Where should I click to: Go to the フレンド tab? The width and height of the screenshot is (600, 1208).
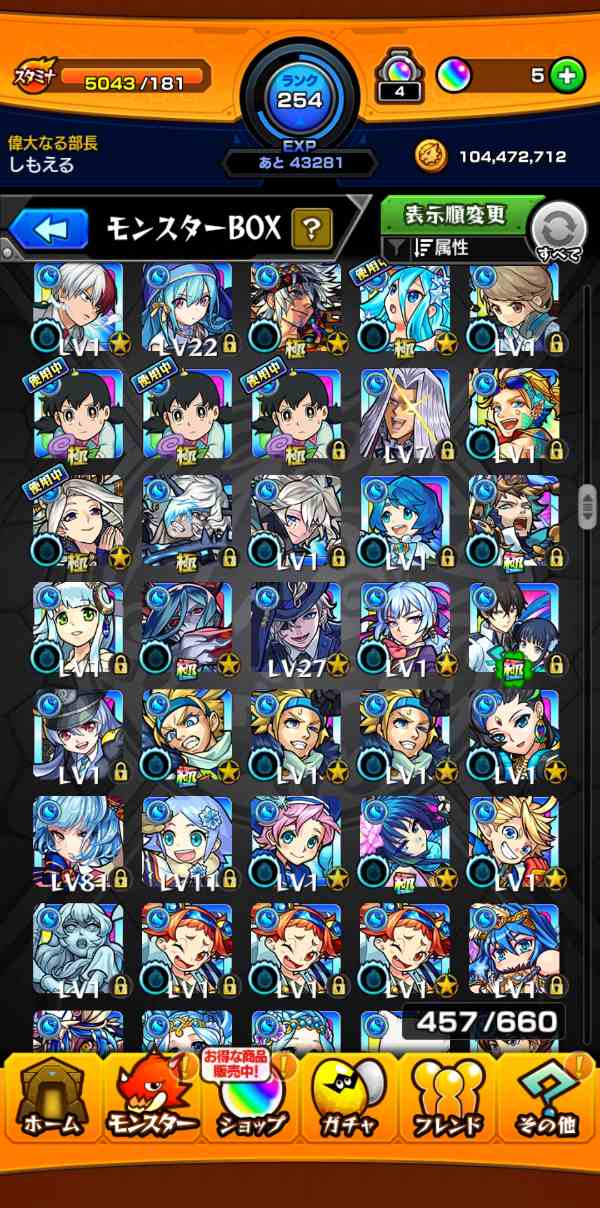click(x=449, y=1098)
